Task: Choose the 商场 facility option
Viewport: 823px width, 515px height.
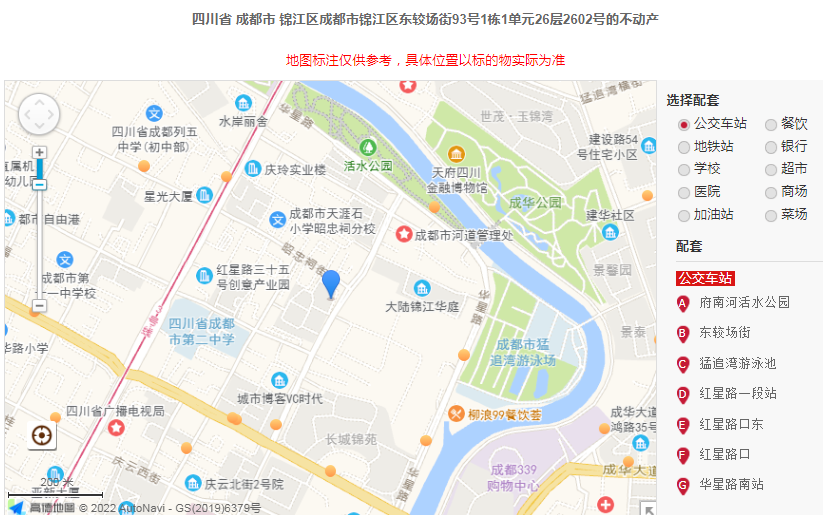Action: (771, 192)
